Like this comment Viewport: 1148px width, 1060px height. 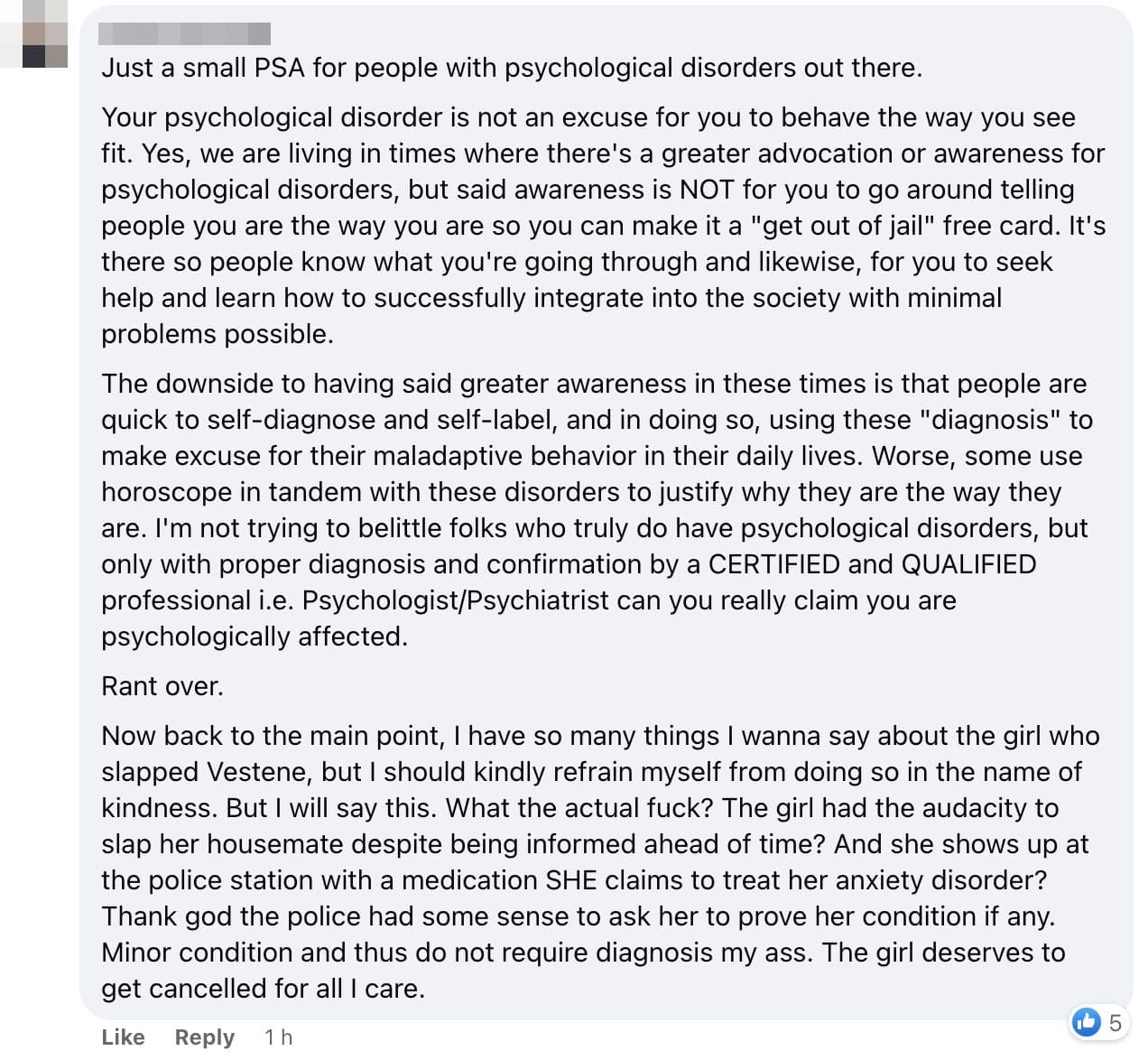tap(123, 1037)
